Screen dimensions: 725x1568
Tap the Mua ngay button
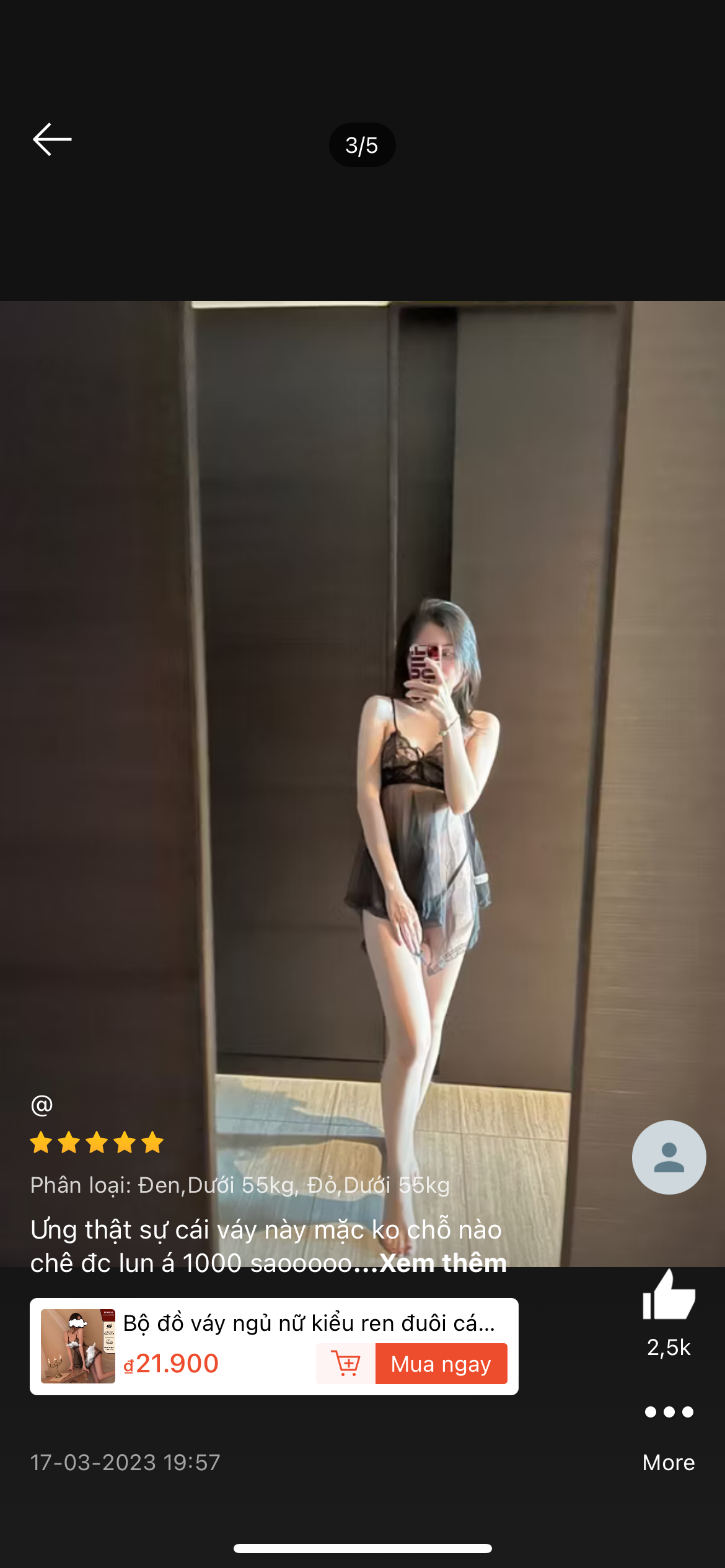(441, 1364)
